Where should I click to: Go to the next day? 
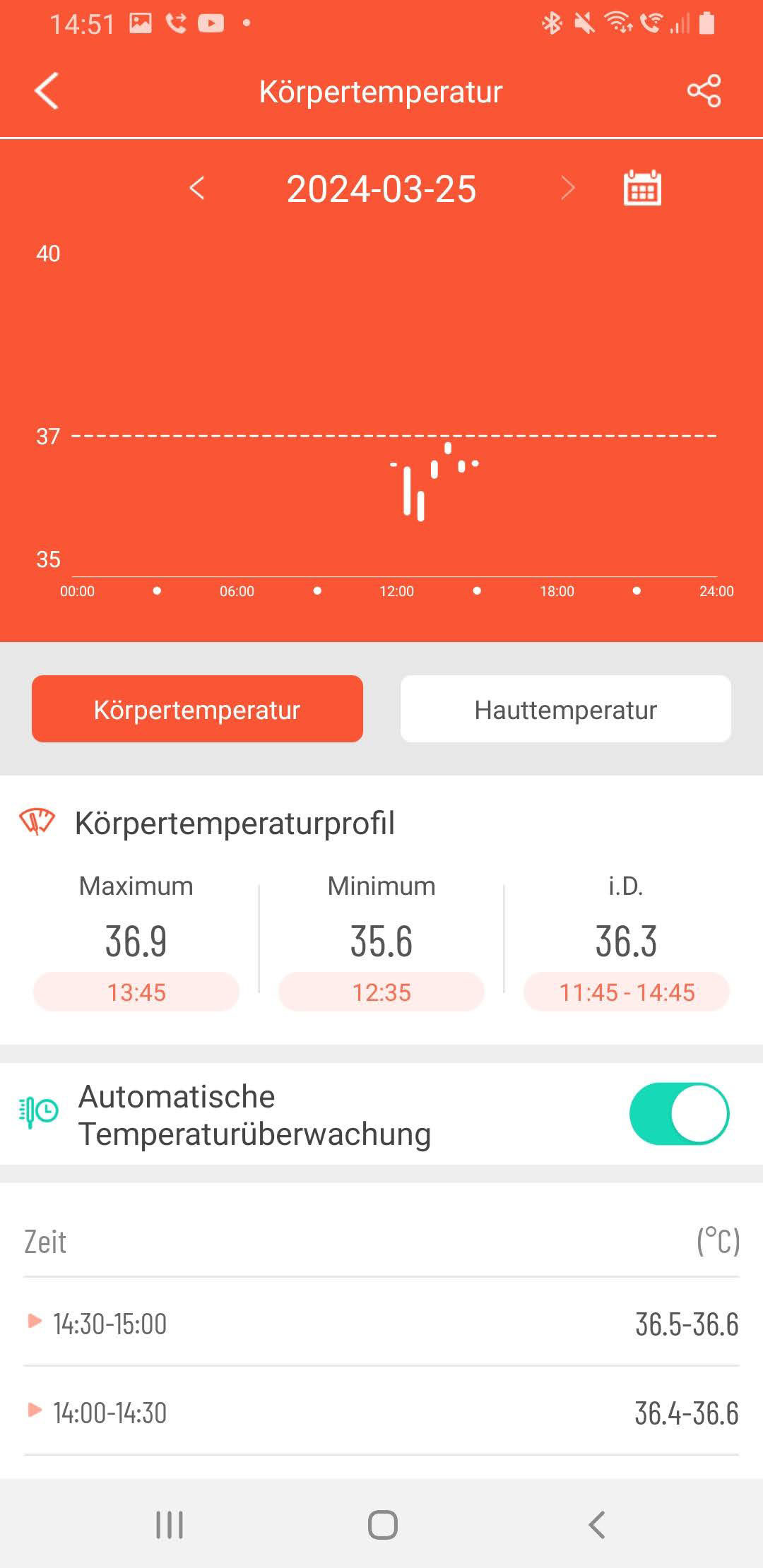click(x=567, y=188)
